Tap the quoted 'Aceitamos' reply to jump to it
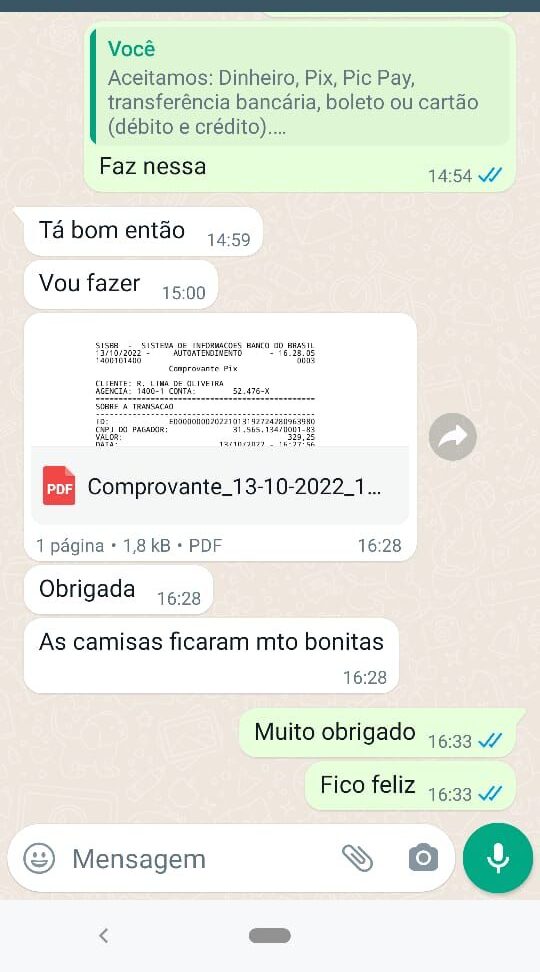540x972 pixels. point(301,87)
